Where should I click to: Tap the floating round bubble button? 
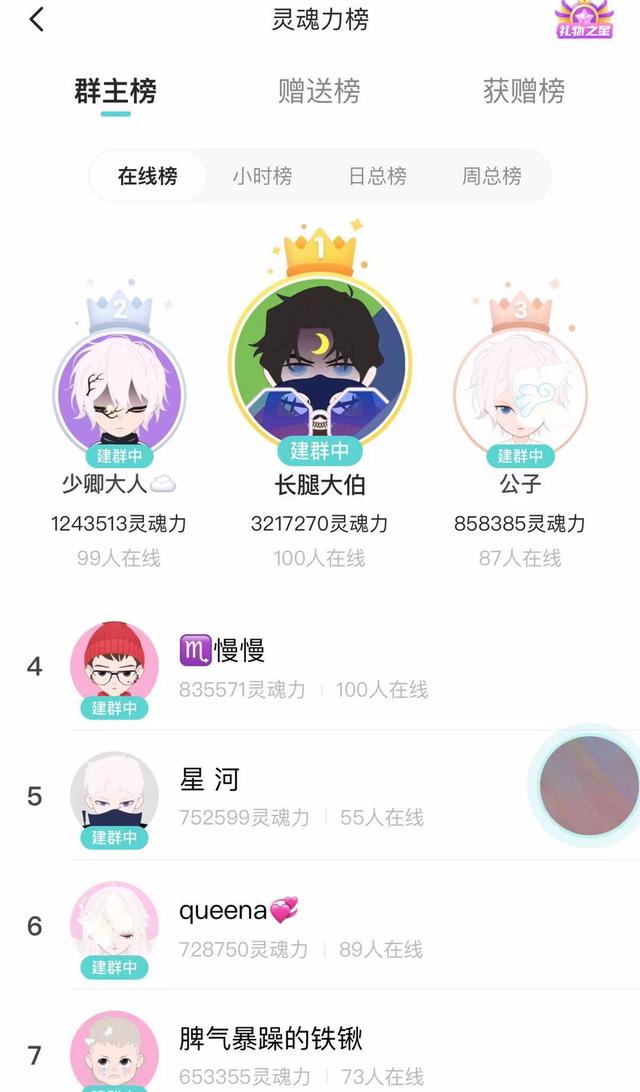589,785
